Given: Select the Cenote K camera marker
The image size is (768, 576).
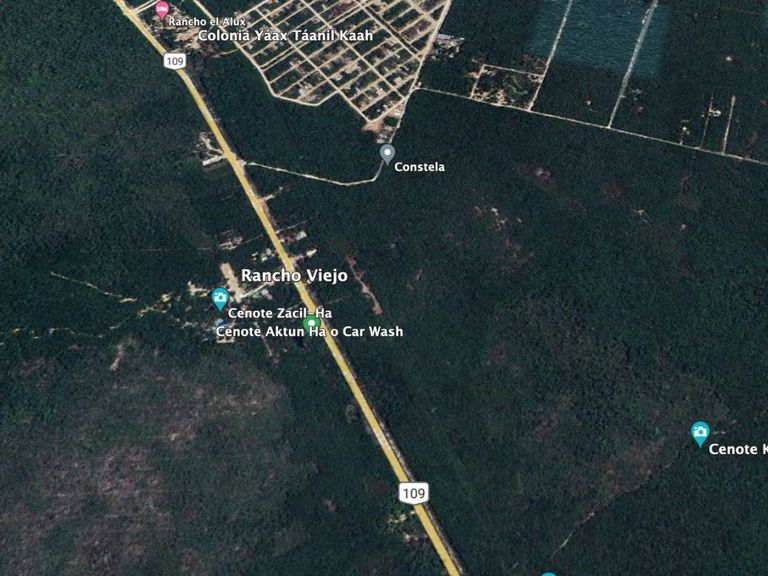Looking at the screenshot, I should [x=700, y=432].
